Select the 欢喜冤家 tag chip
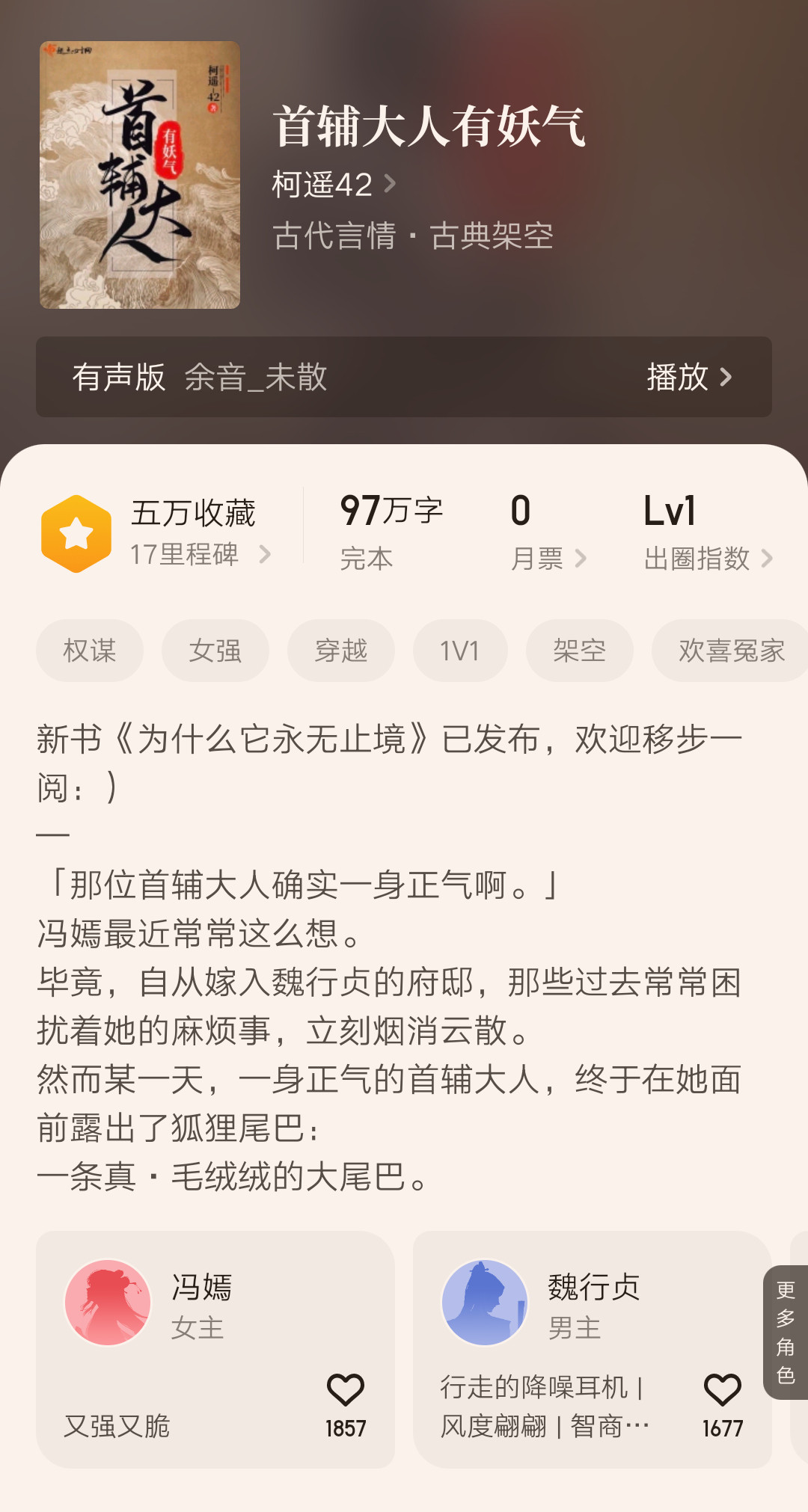 (730, 651)
